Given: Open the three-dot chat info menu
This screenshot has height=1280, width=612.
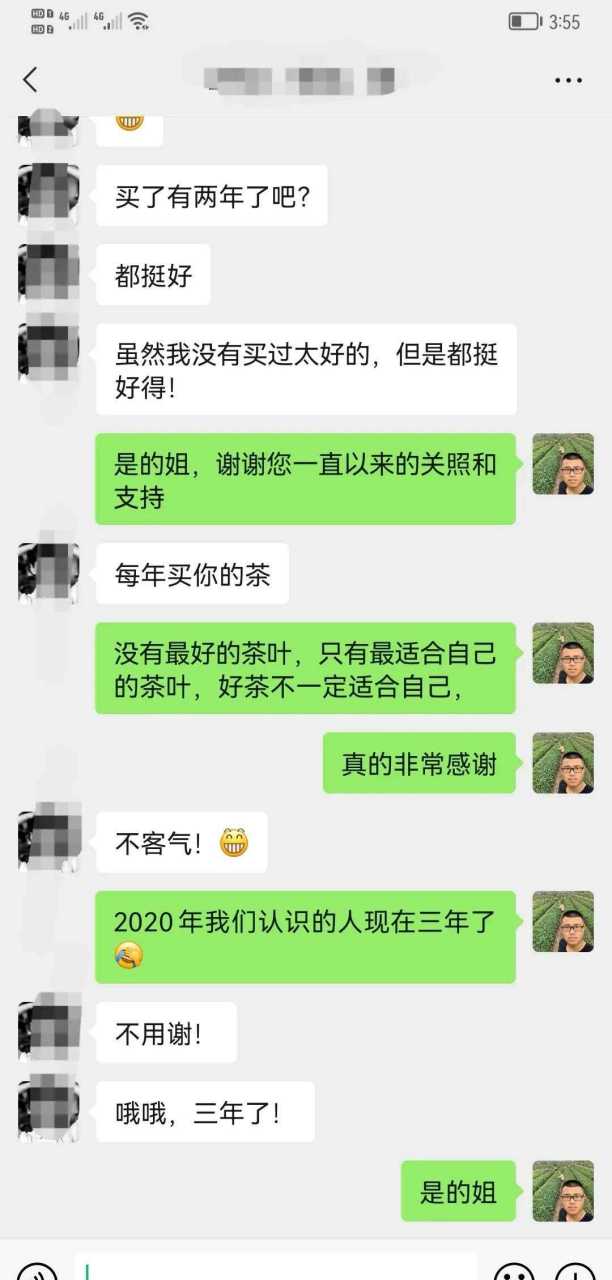Looking at the screenshot, I should point(568,80).
